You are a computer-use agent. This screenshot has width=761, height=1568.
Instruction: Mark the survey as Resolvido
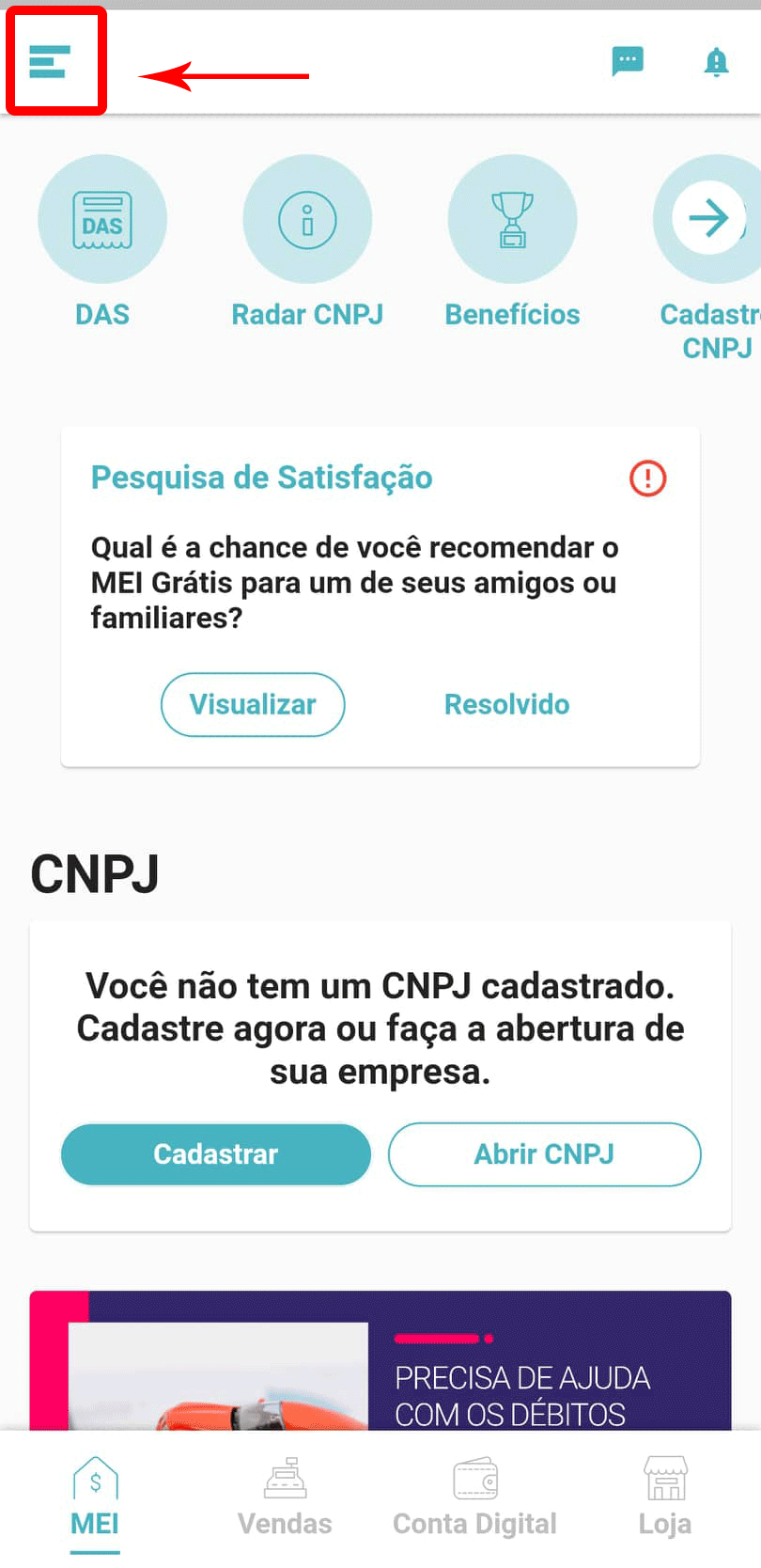click(506, 704)
